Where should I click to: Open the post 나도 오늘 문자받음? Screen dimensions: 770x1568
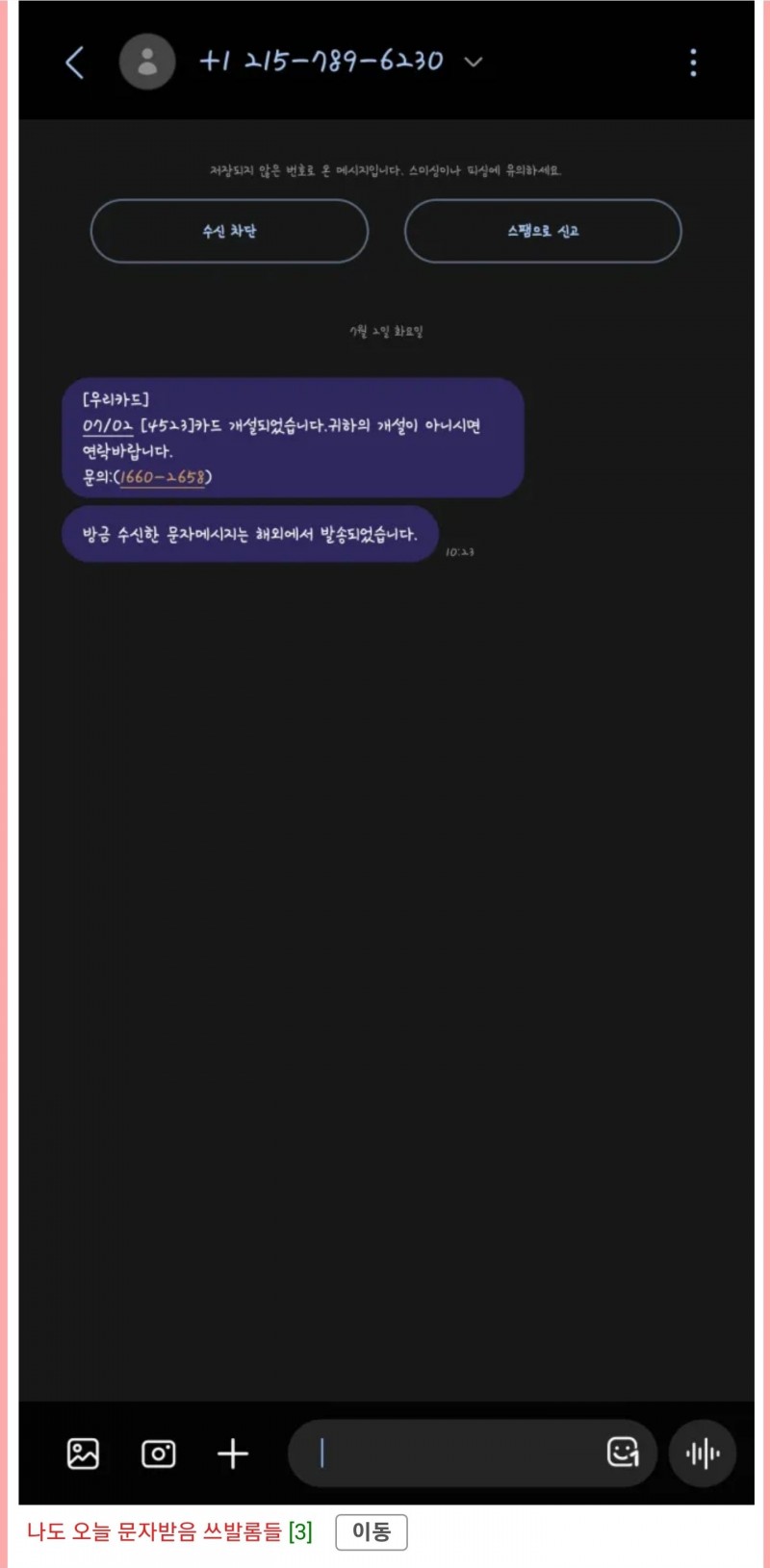154,1532
